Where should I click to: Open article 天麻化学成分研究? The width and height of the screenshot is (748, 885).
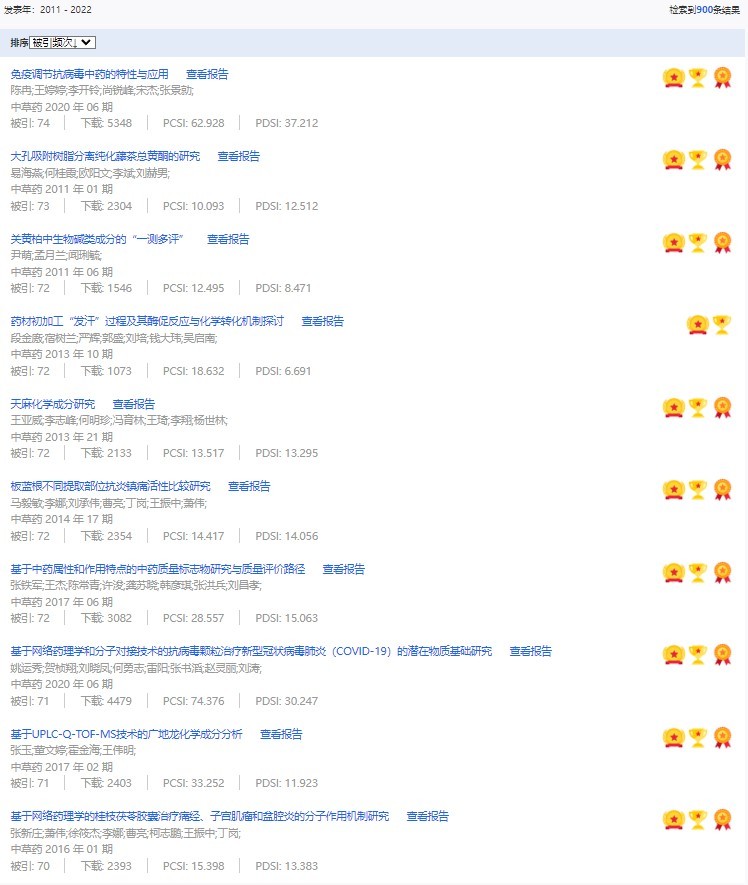click(52, 404)
